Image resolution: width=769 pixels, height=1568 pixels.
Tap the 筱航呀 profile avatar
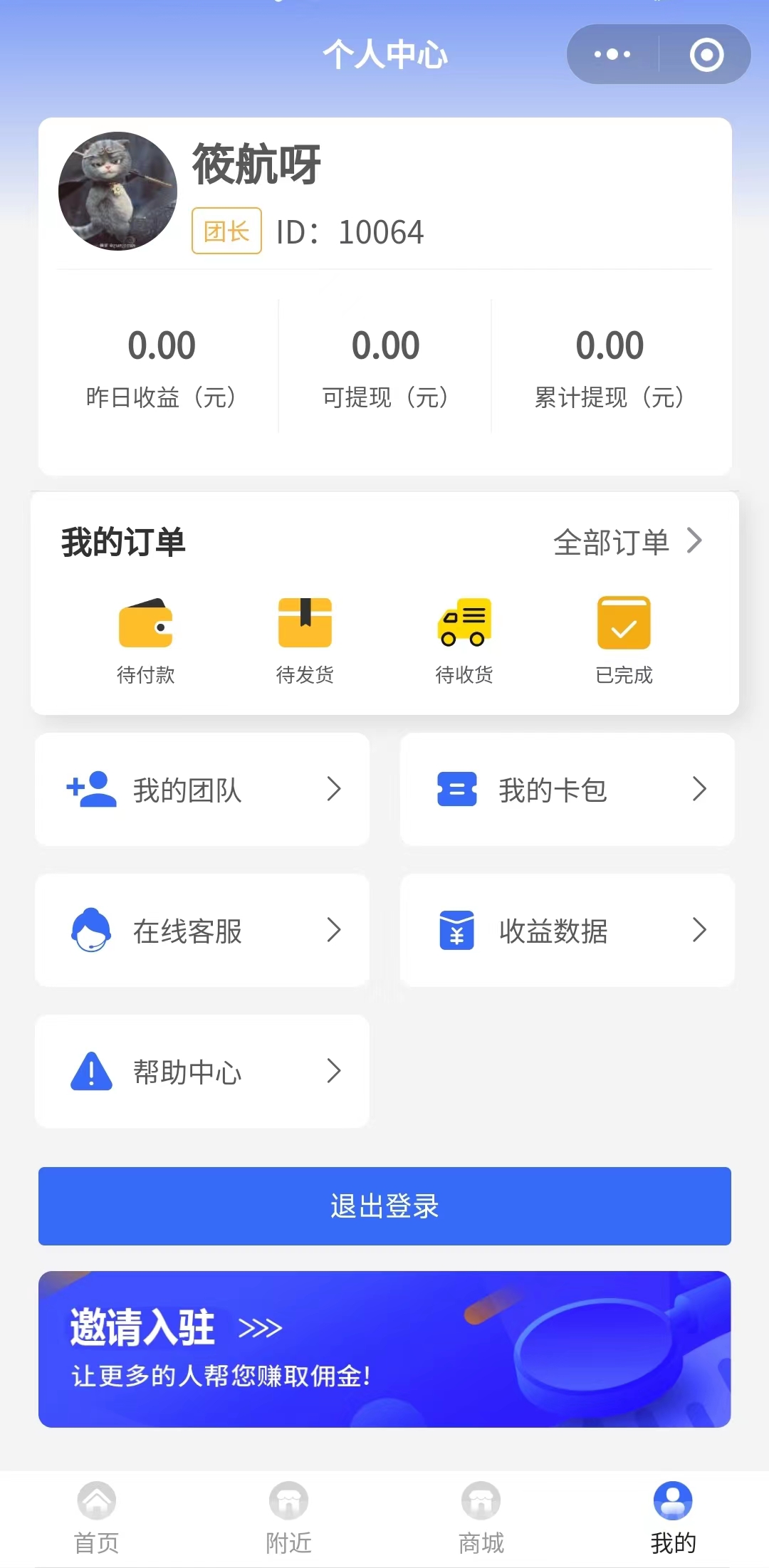117,191
